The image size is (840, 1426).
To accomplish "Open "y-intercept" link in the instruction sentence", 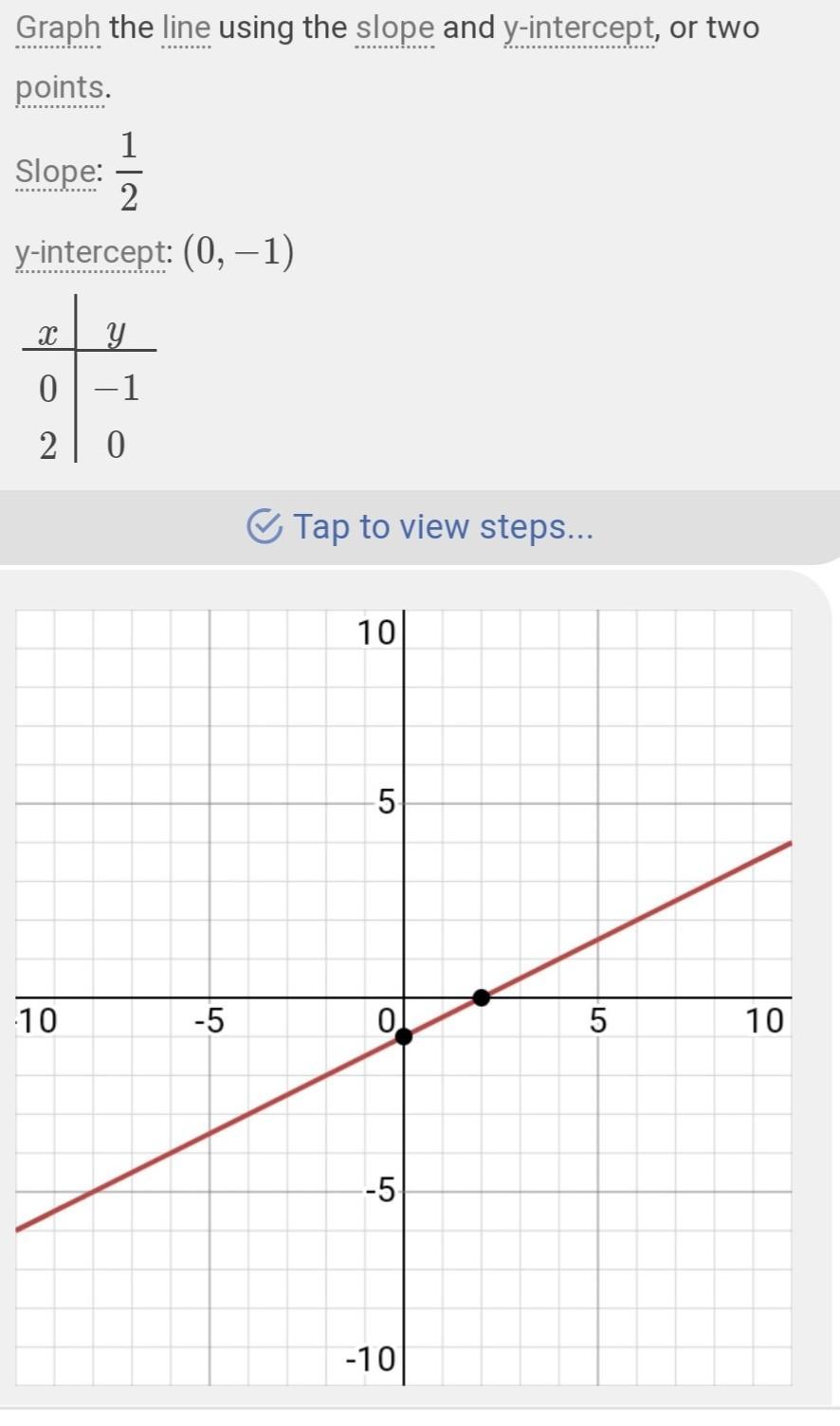I will click(x=578, y=27).
